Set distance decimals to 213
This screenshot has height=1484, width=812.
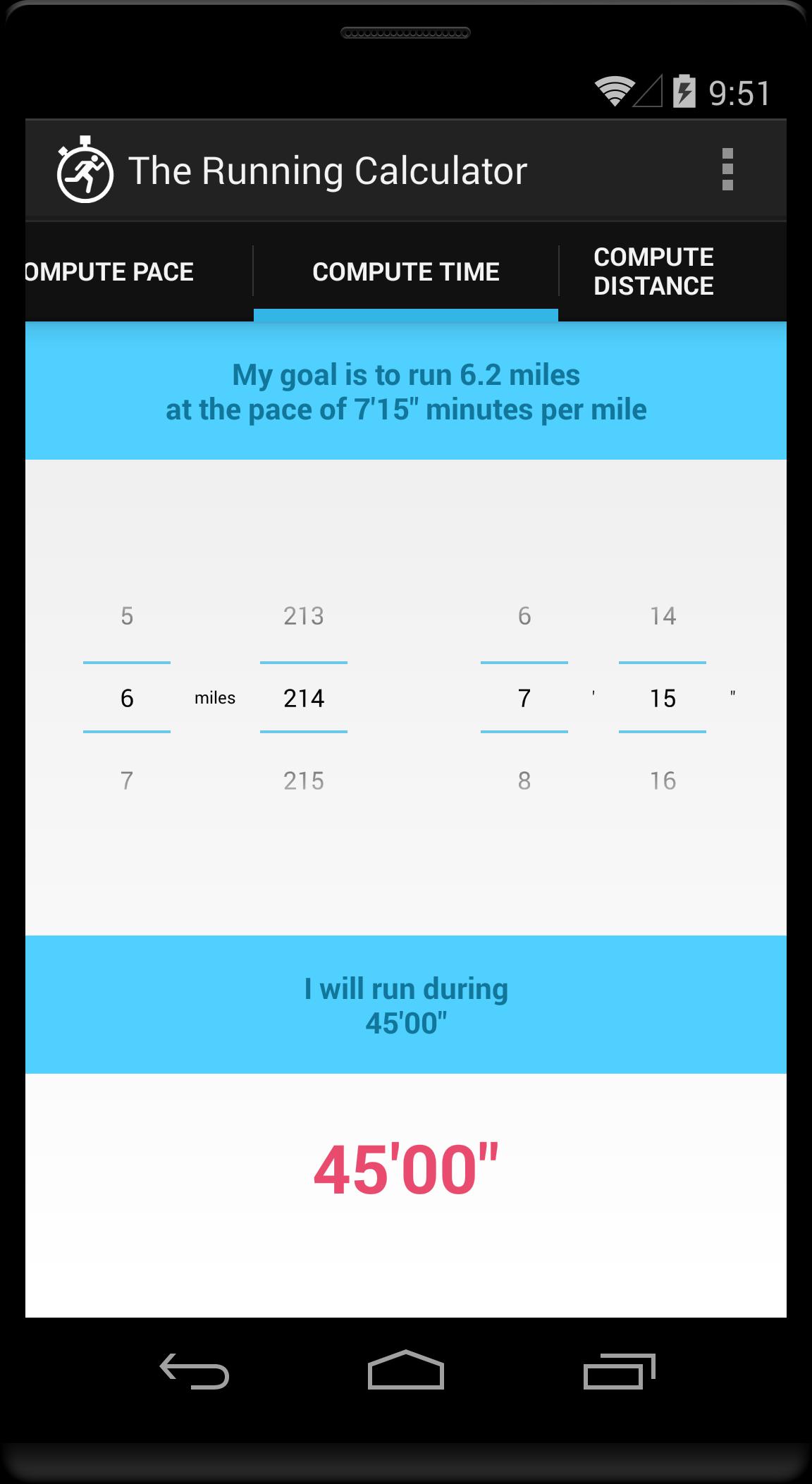click(x=304, y=616)
